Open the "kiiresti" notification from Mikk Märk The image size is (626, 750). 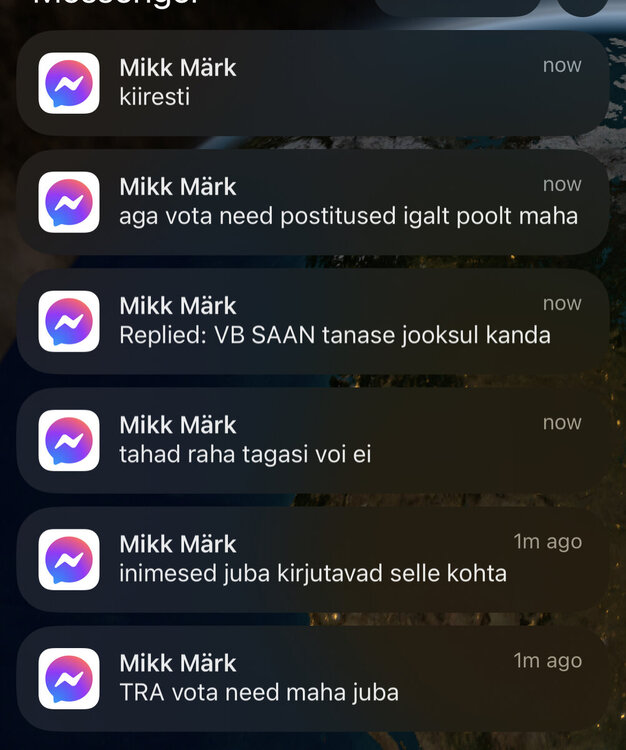[312, 83]
